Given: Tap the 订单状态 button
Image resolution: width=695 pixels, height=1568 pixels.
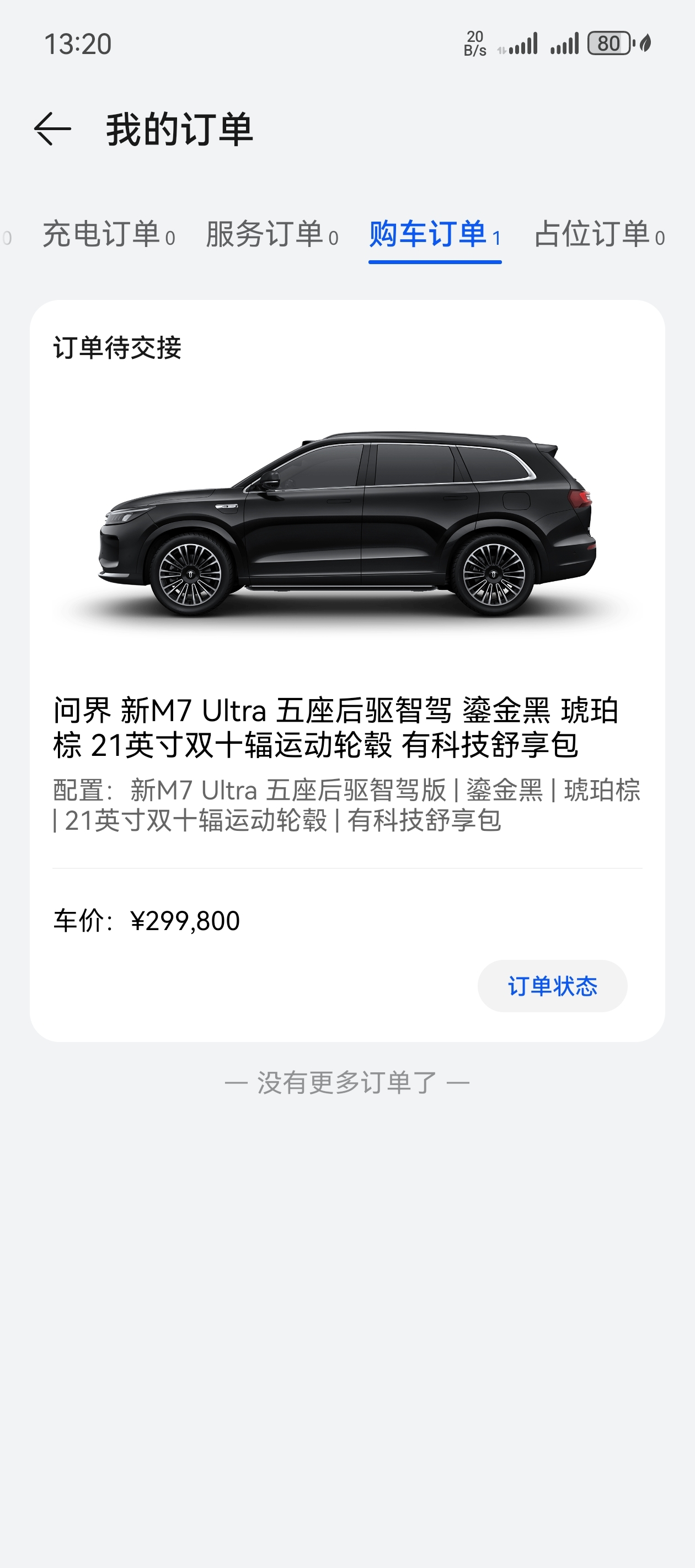Looking at the screenshot, I should pos(552,986).
